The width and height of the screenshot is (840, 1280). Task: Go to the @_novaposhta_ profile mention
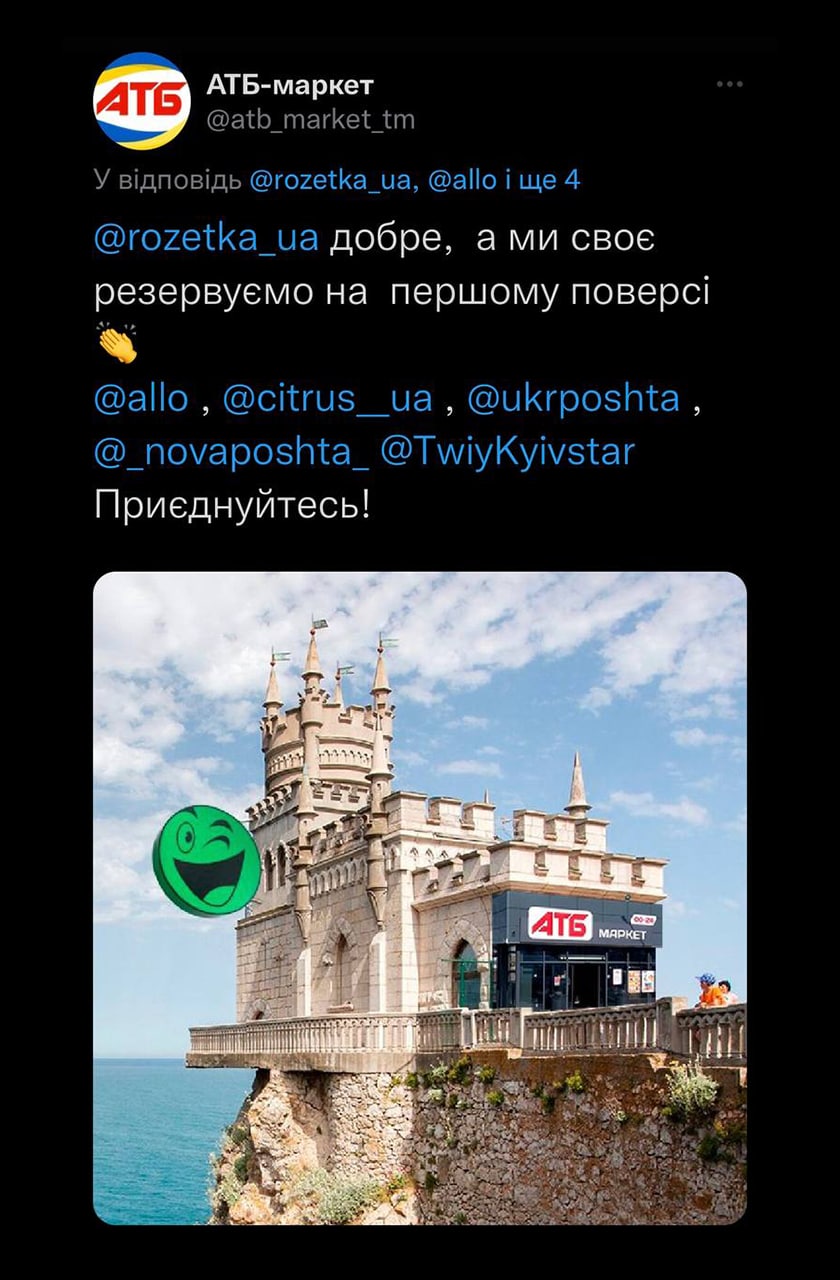click(x=231, y=452)
